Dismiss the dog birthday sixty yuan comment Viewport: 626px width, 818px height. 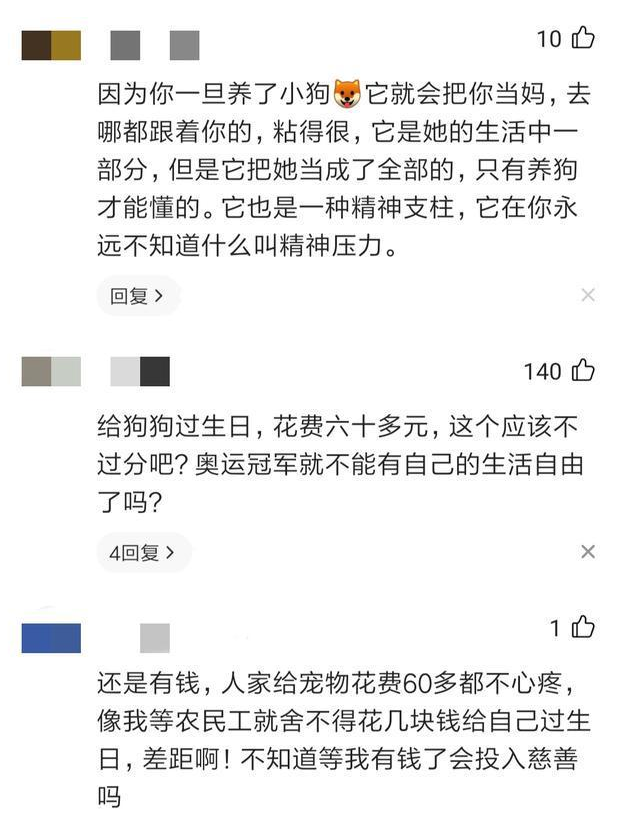click(588, 552)
